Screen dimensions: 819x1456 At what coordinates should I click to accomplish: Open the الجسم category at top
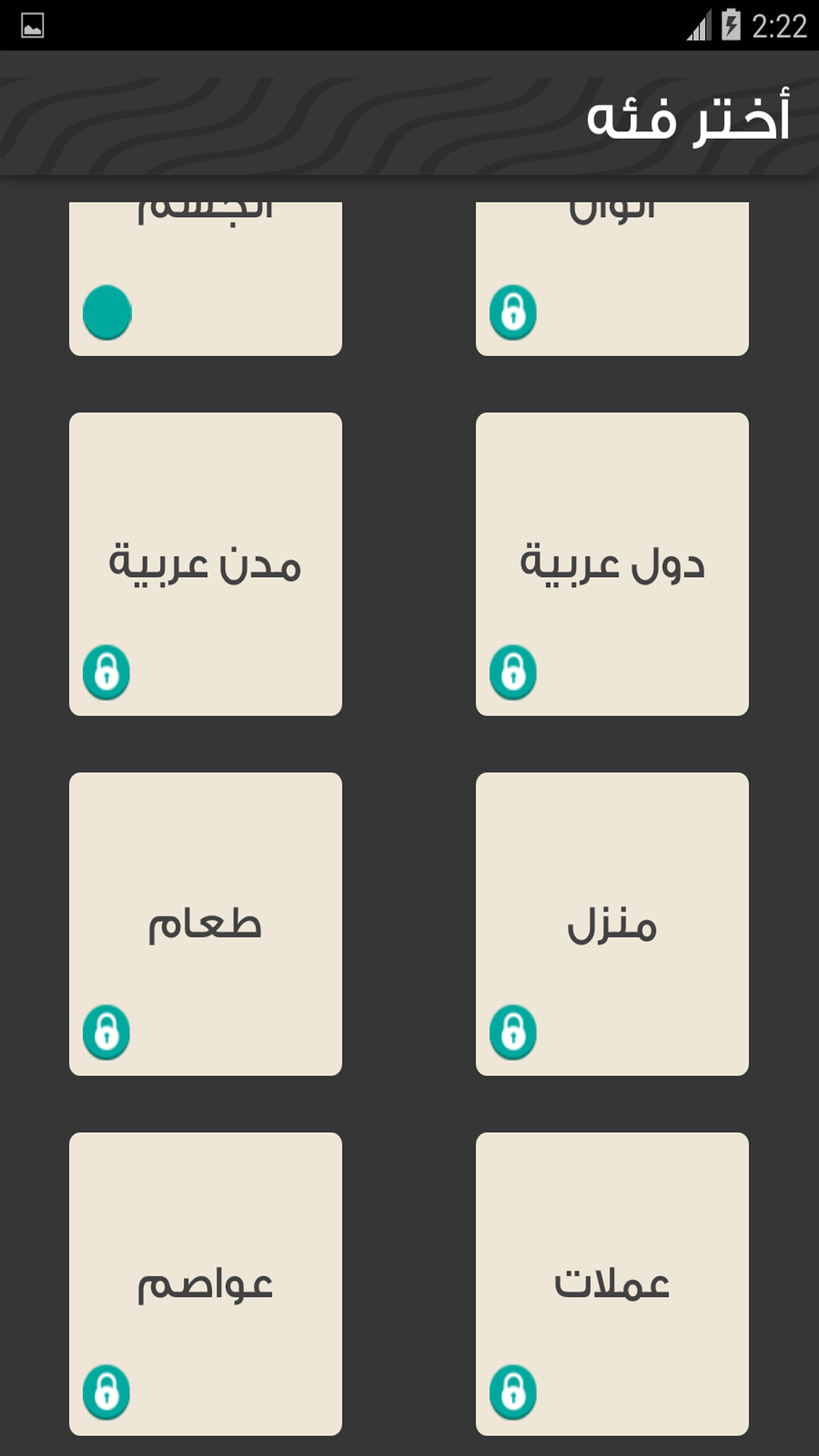tap(205, 278)
